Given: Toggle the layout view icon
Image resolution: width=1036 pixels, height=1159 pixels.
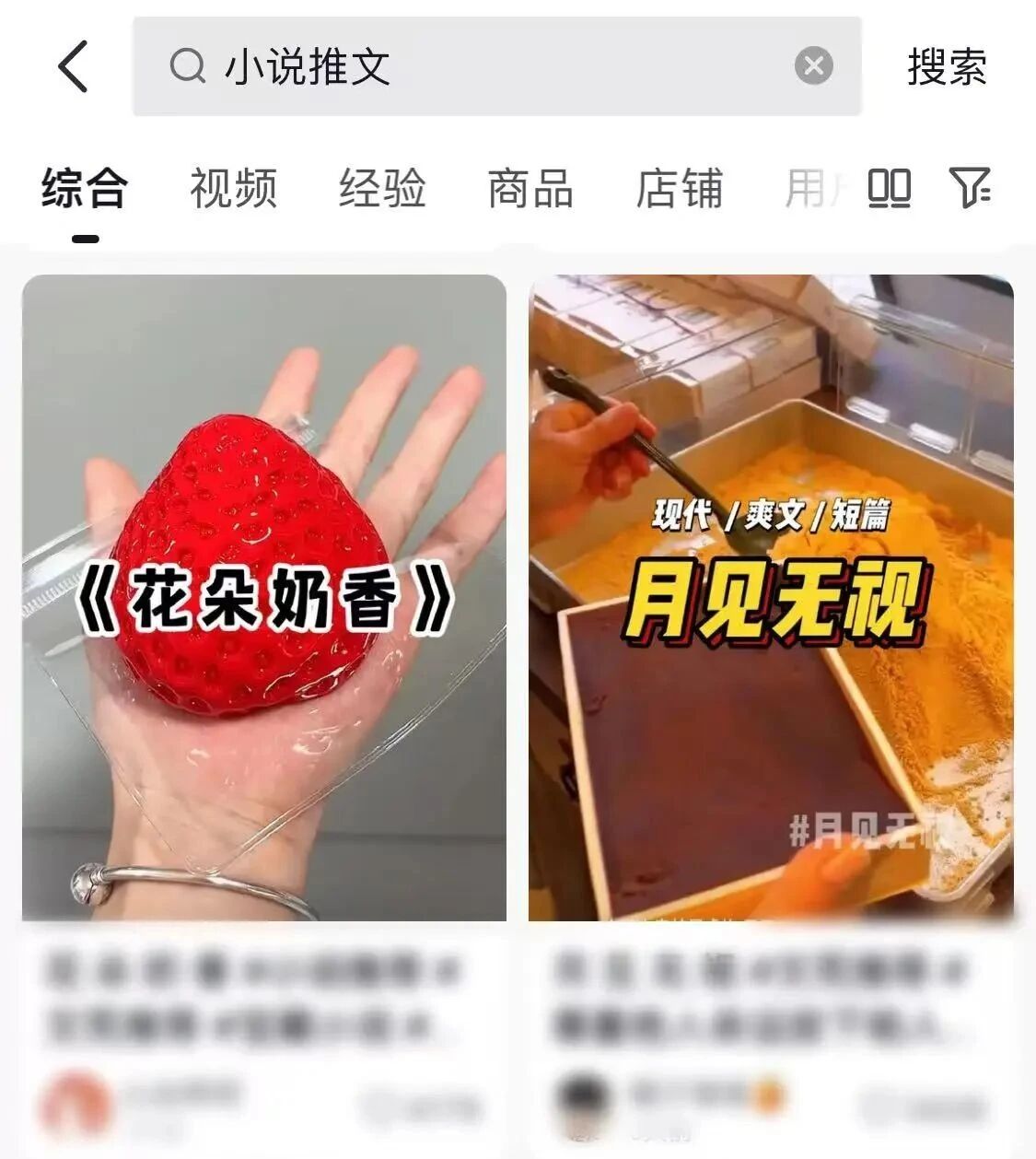Looking at the screenshot, I should click(889, 189).
